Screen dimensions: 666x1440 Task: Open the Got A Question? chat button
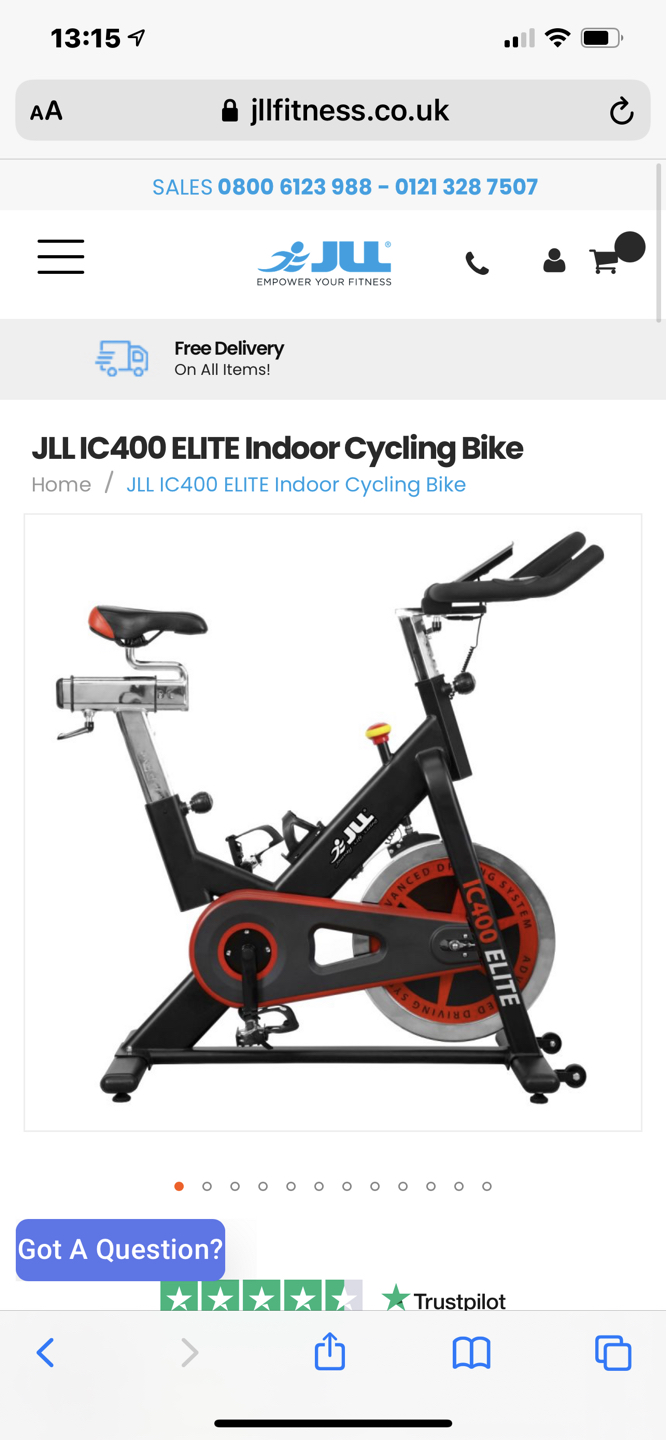tap(120, 1250)
